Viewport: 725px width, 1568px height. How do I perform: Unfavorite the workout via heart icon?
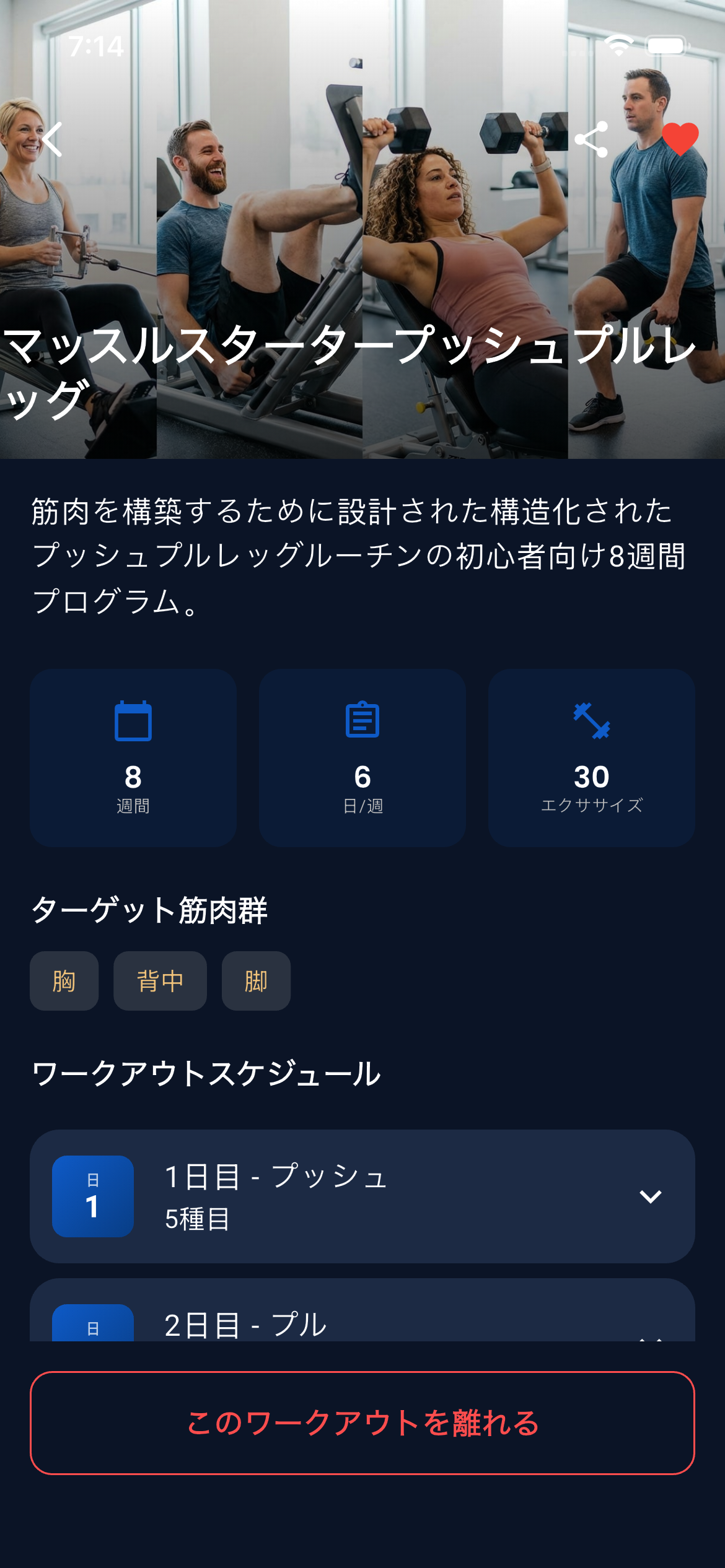coord(680,139)
